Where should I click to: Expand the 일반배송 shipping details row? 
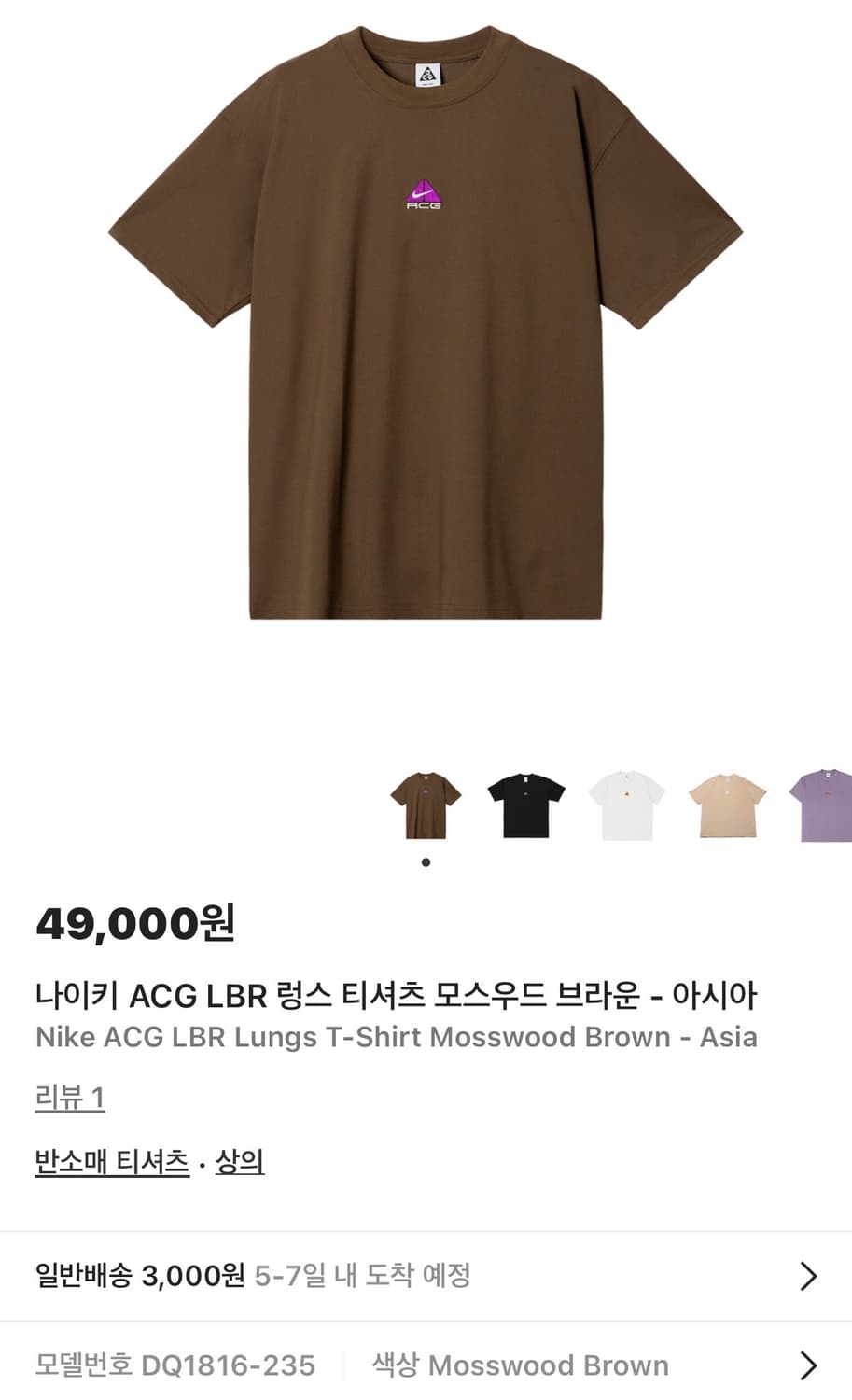[426, 1272]
